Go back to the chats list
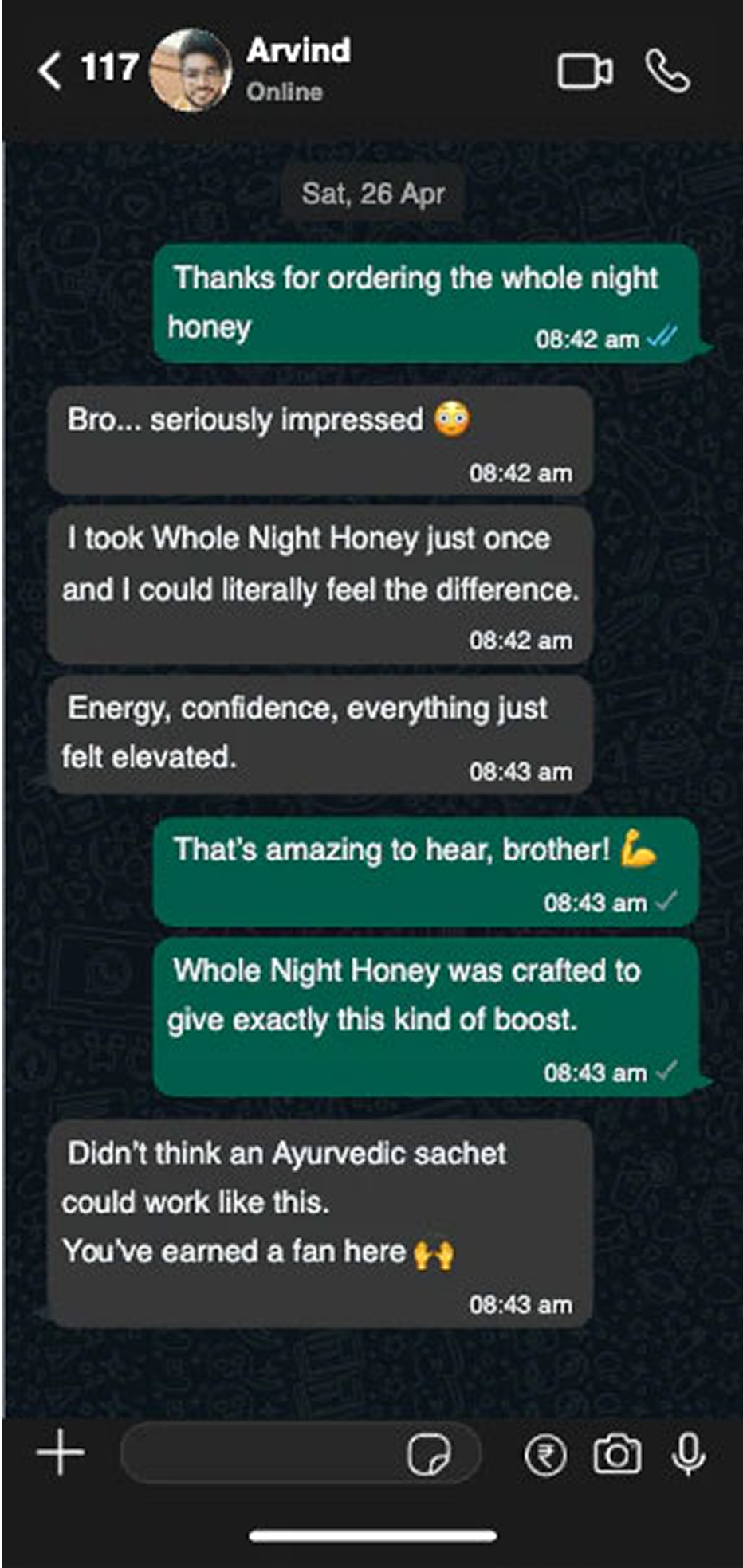 [51, 70]
